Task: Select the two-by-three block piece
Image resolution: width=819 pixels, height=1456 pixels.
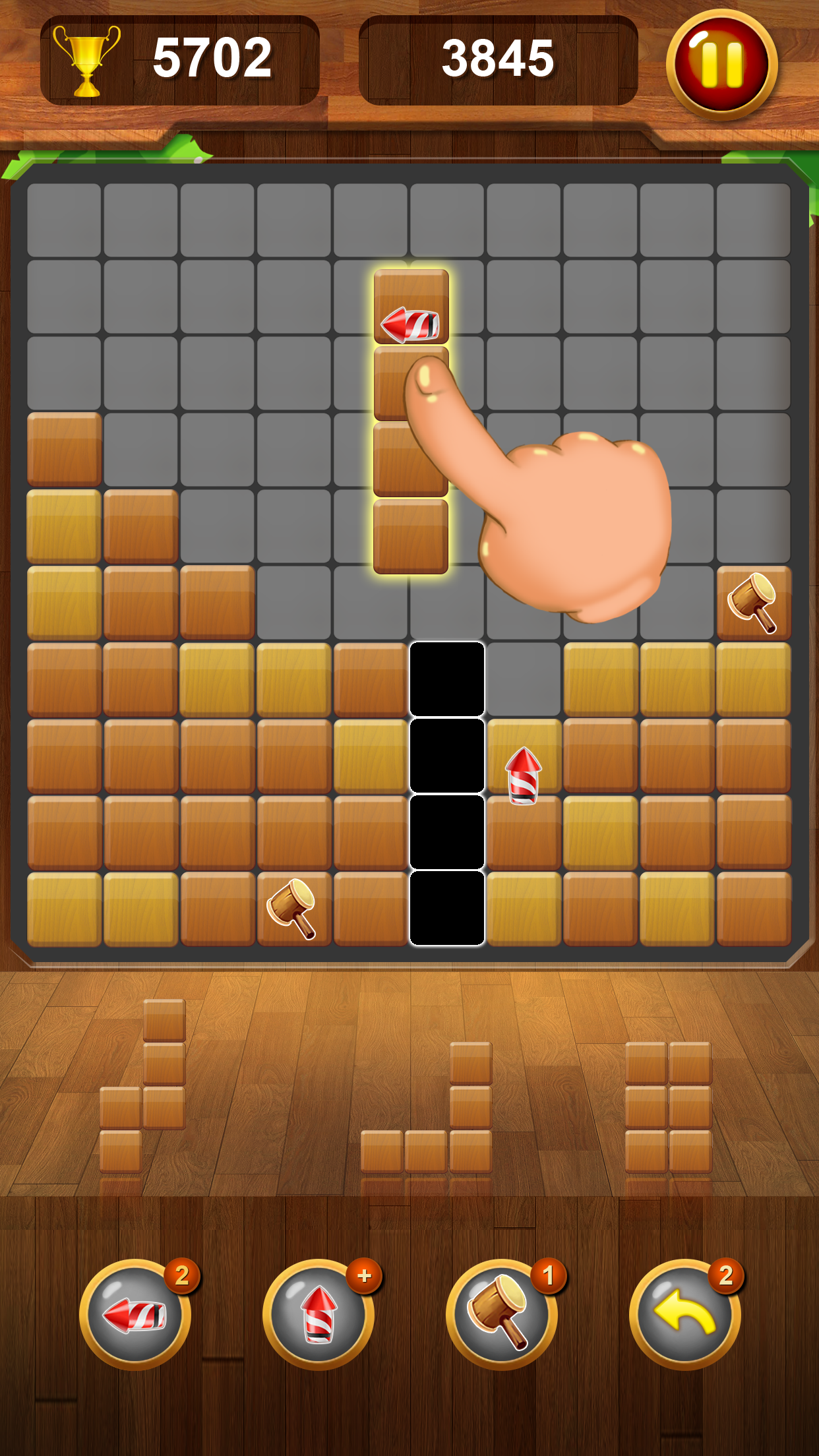Action: click(x=668, y=1107)
